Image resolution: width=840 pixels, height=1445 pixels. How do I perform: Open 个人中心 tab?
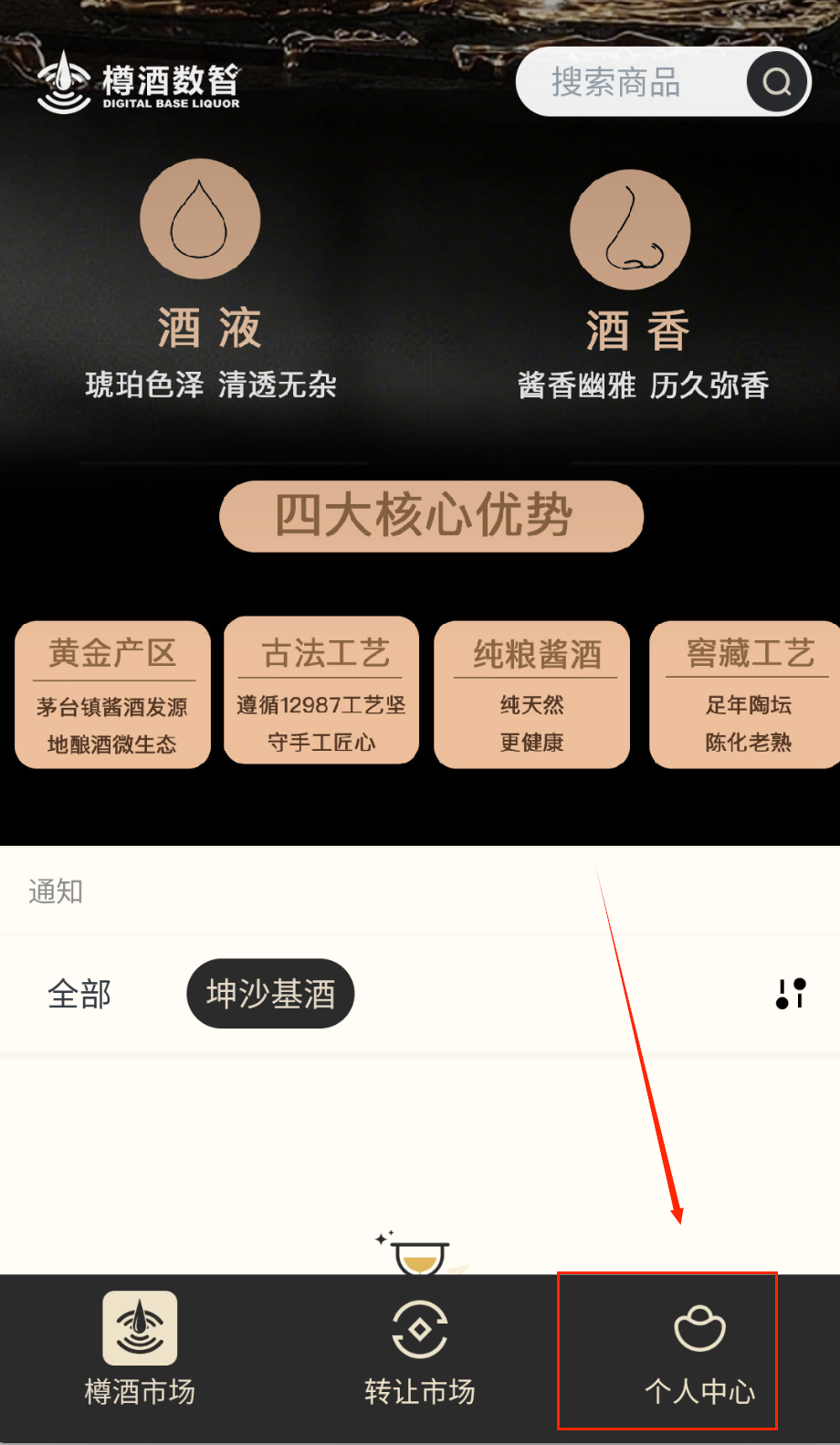point(699,1350)
